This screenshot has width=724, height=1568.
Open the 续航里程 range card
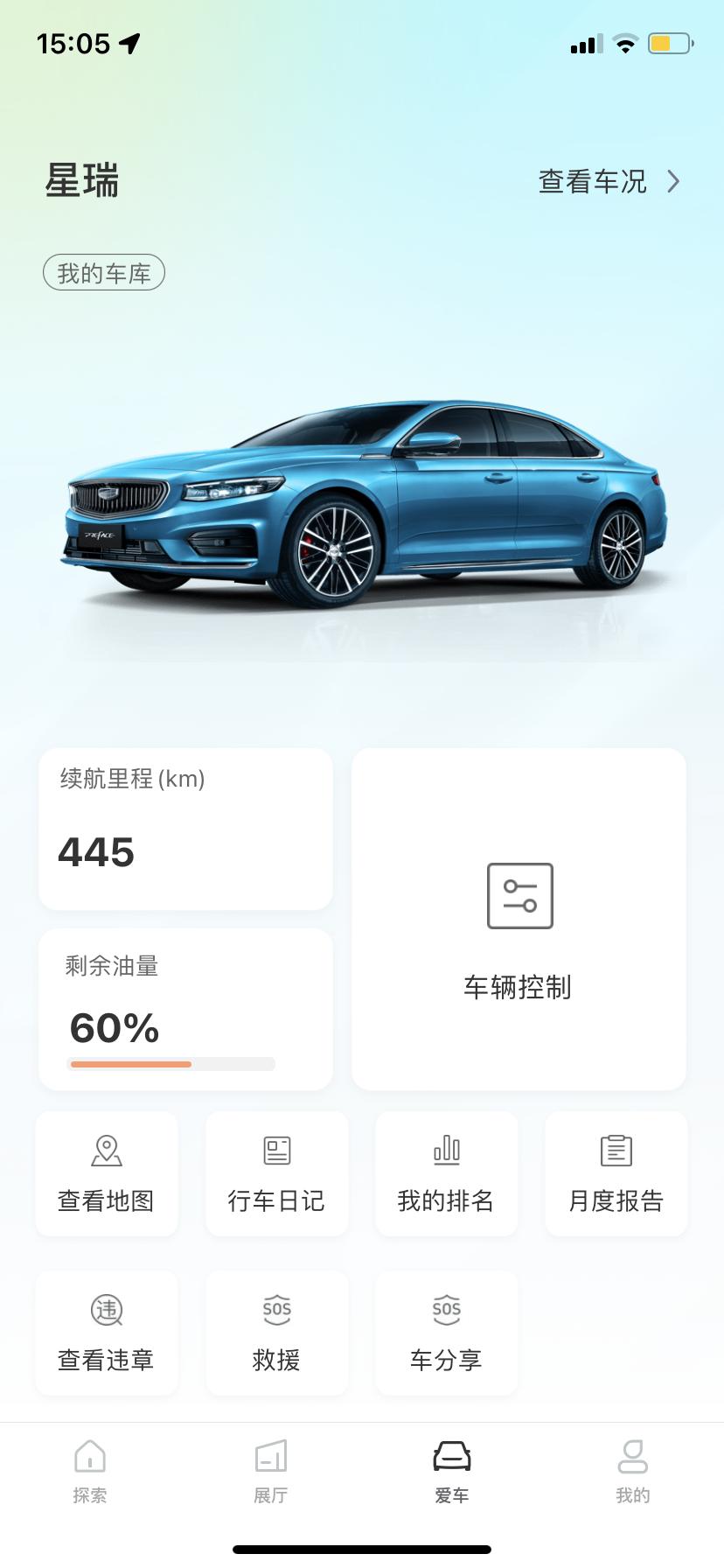[x=185, y=829]
